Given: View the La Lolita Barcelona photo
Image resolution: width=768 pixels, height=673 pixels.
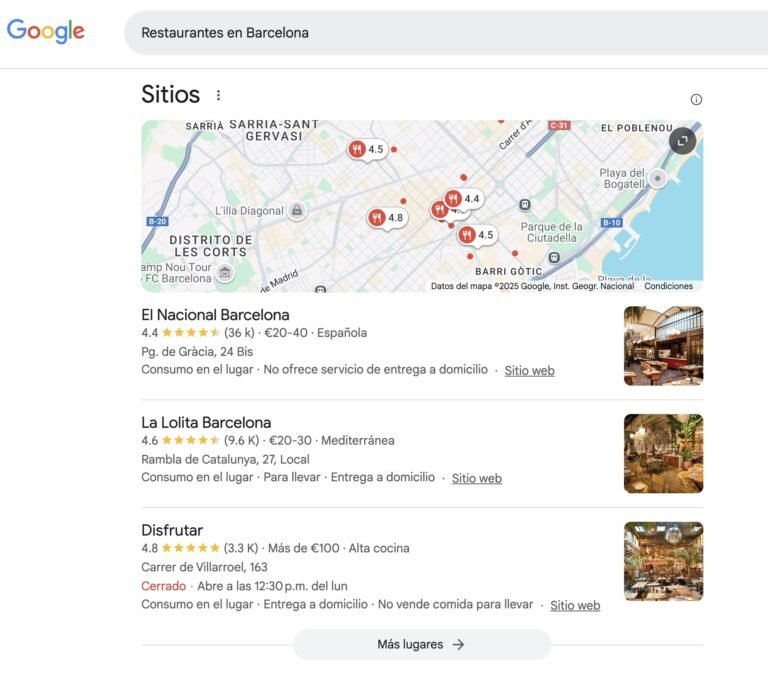Looking at the screenshot, I should click(663, 453).
